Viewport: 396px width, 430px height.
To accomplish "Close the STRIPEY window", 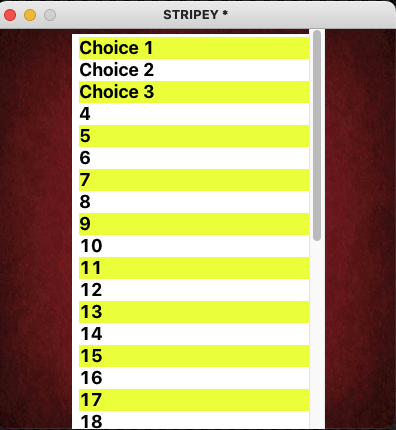I will 10,15.
